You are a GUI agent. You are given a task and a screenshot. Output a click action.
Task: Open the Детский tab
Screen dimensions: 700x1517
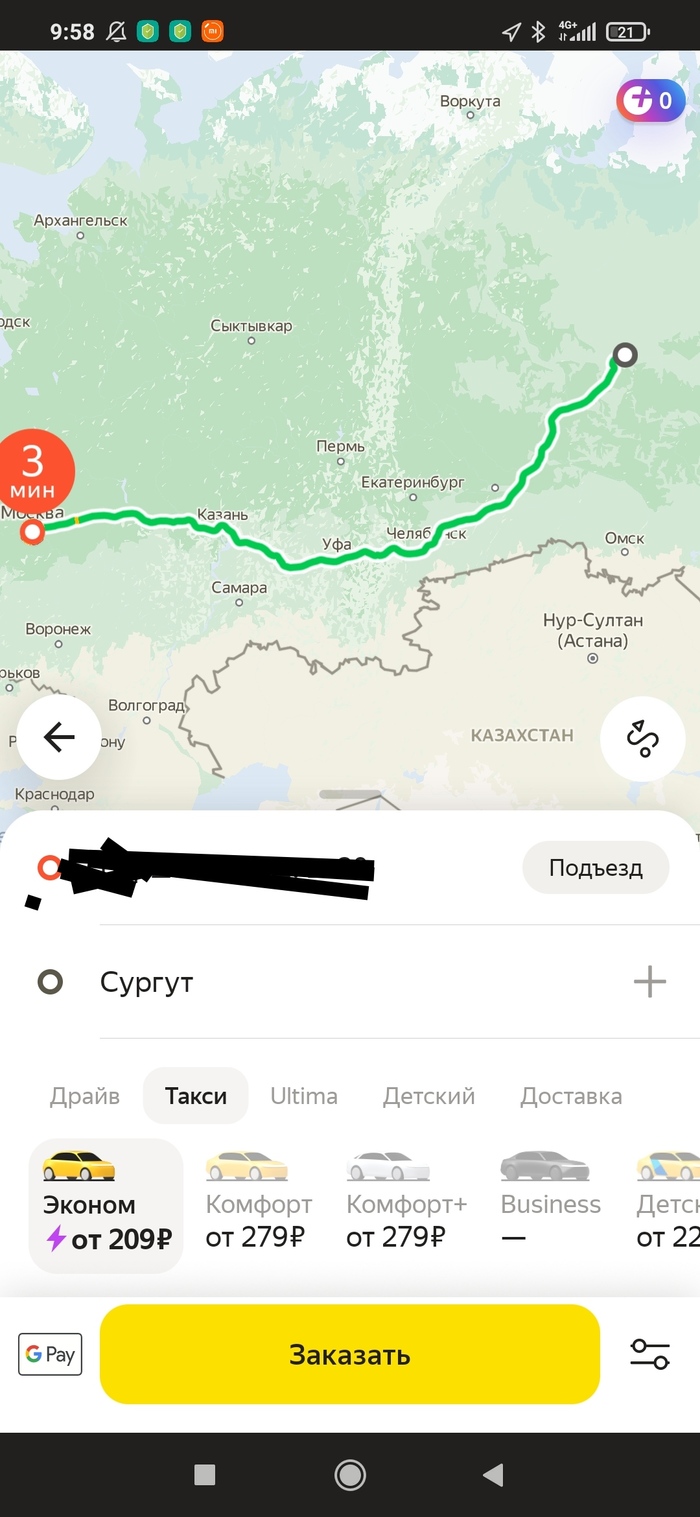point(428,1096)
